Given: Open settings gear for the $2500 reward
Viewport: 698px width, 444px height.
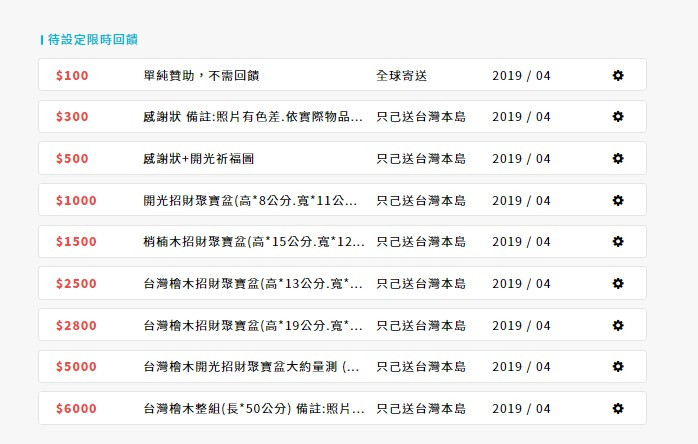Looking at the screenshot, I should [x=618, y=284].
